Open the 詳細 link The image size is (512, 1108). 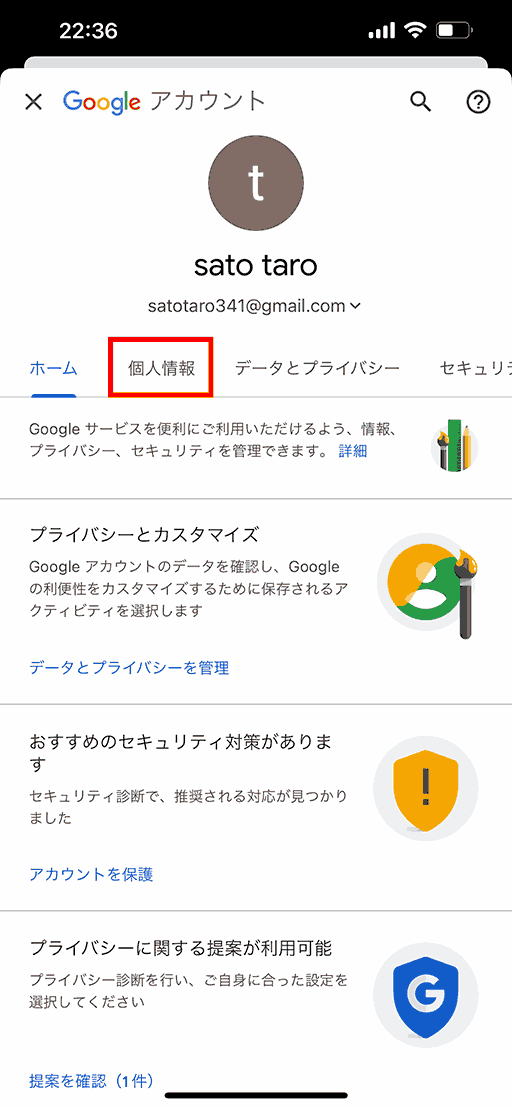(x=352, y=451)
